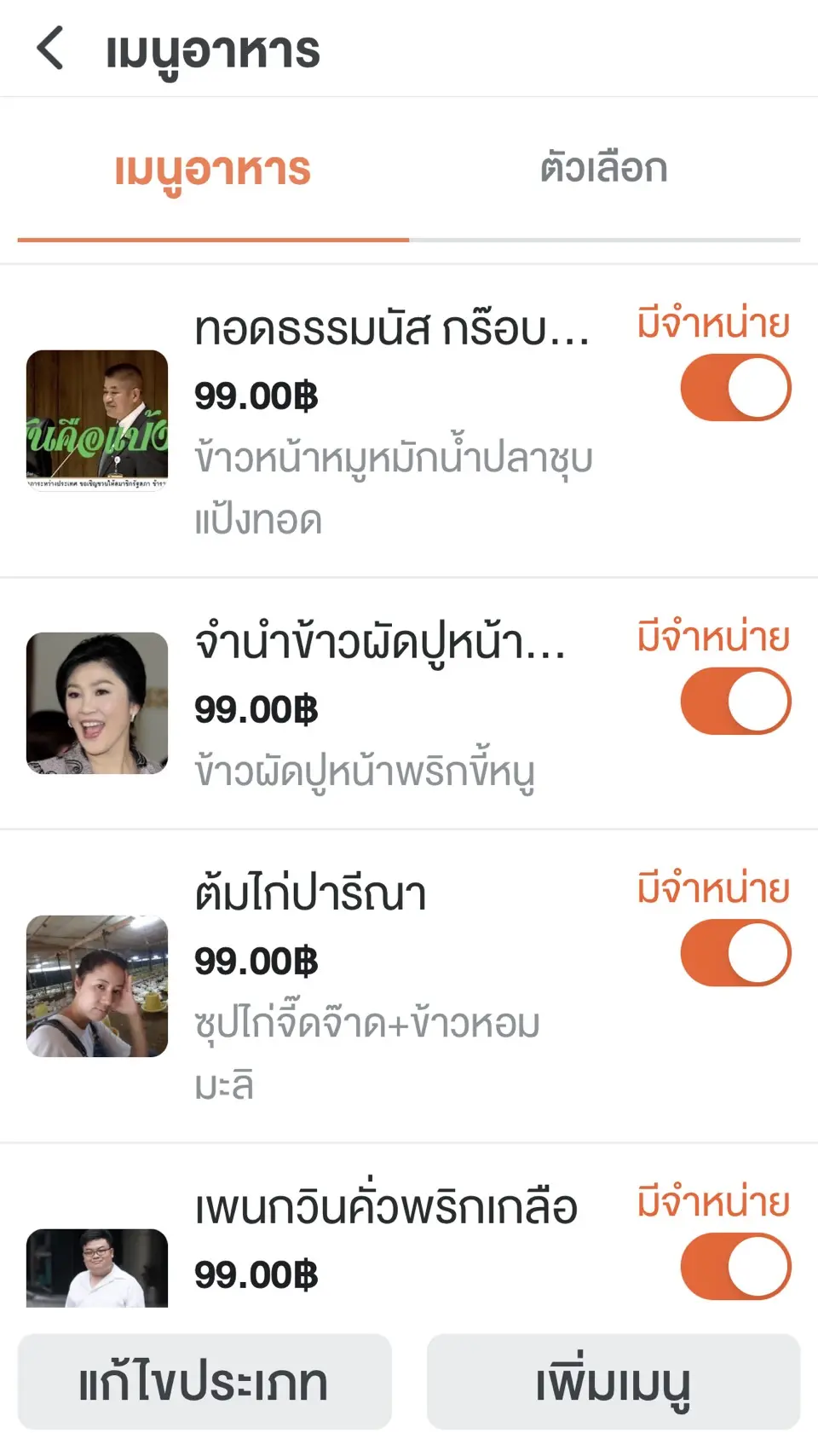
Task: Tap the แก้ไขประเภท button
Action: (x=204, y=1383)
